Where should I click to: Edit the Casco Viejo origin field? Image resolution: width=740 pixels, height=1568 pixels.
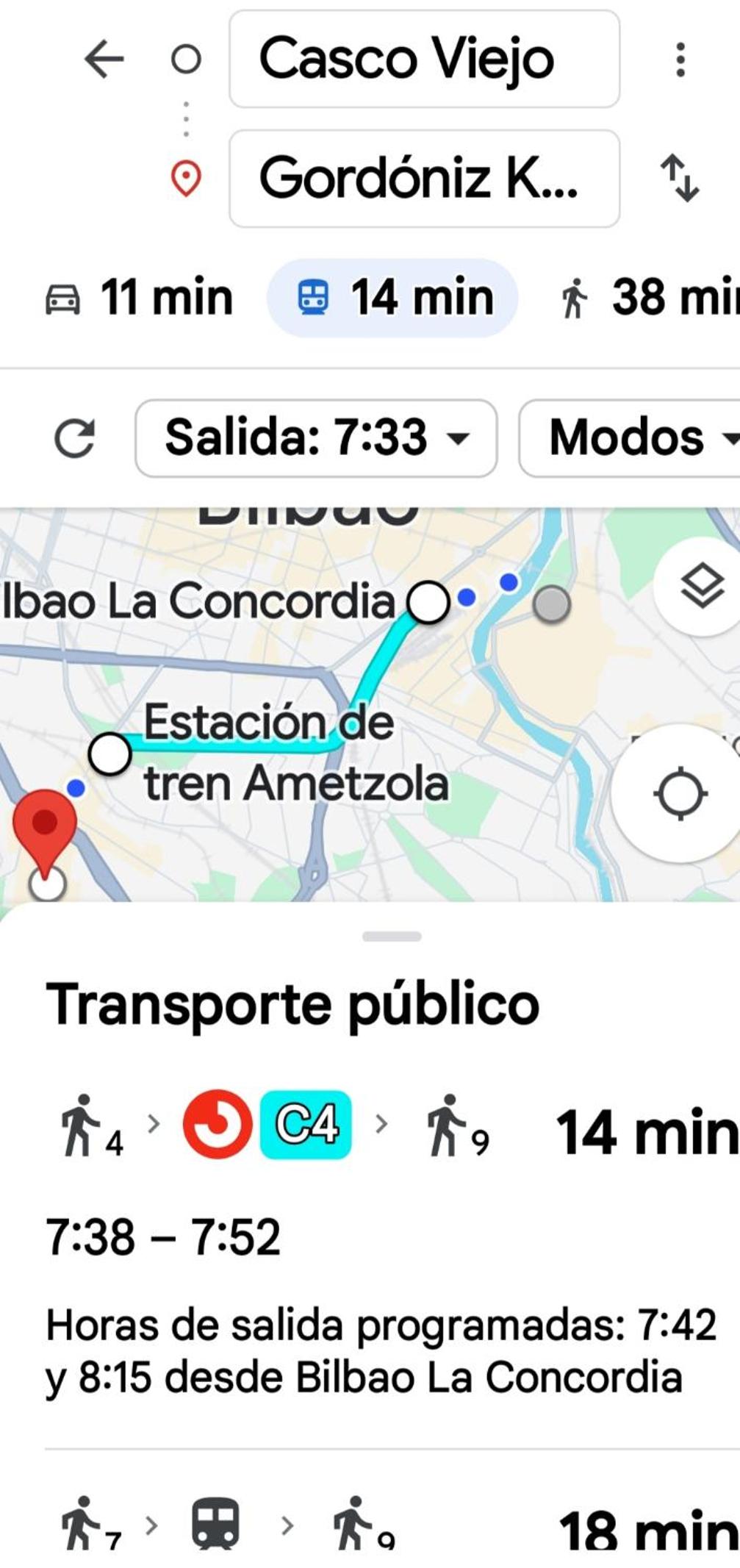(x=424, y=59)
